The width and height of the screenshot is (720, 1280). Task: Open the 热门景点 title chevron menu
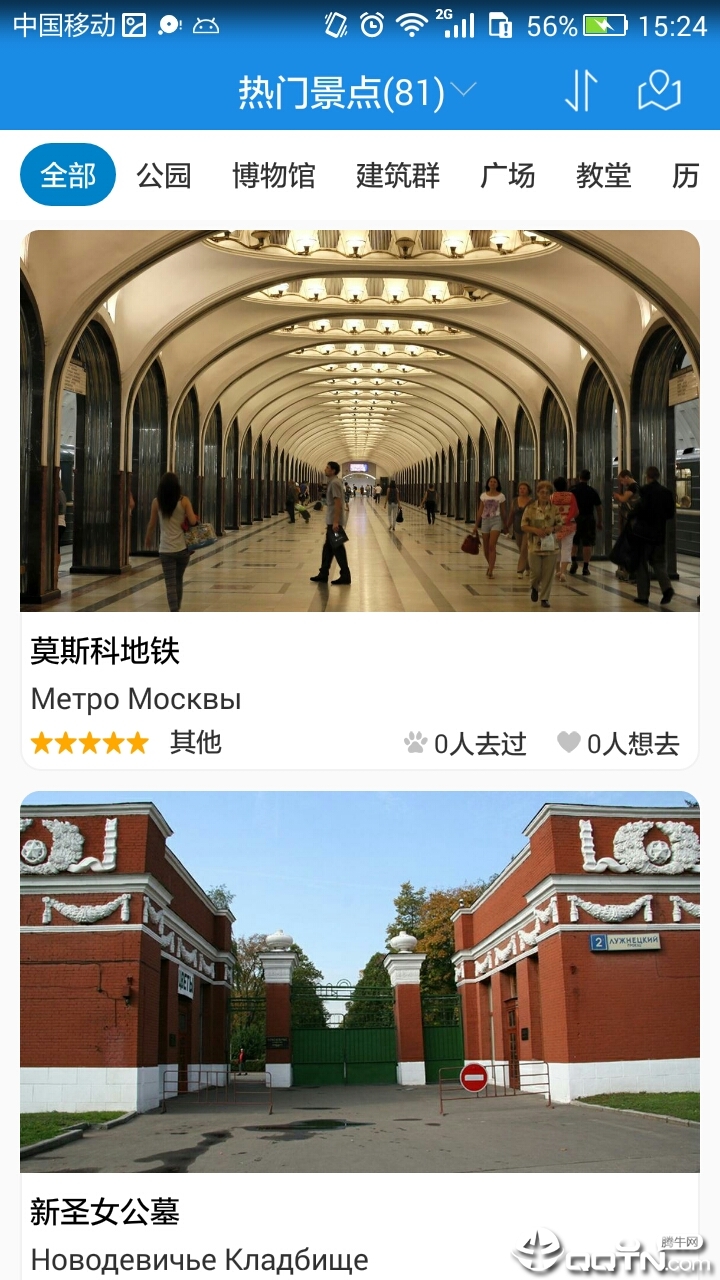point(462,91)
